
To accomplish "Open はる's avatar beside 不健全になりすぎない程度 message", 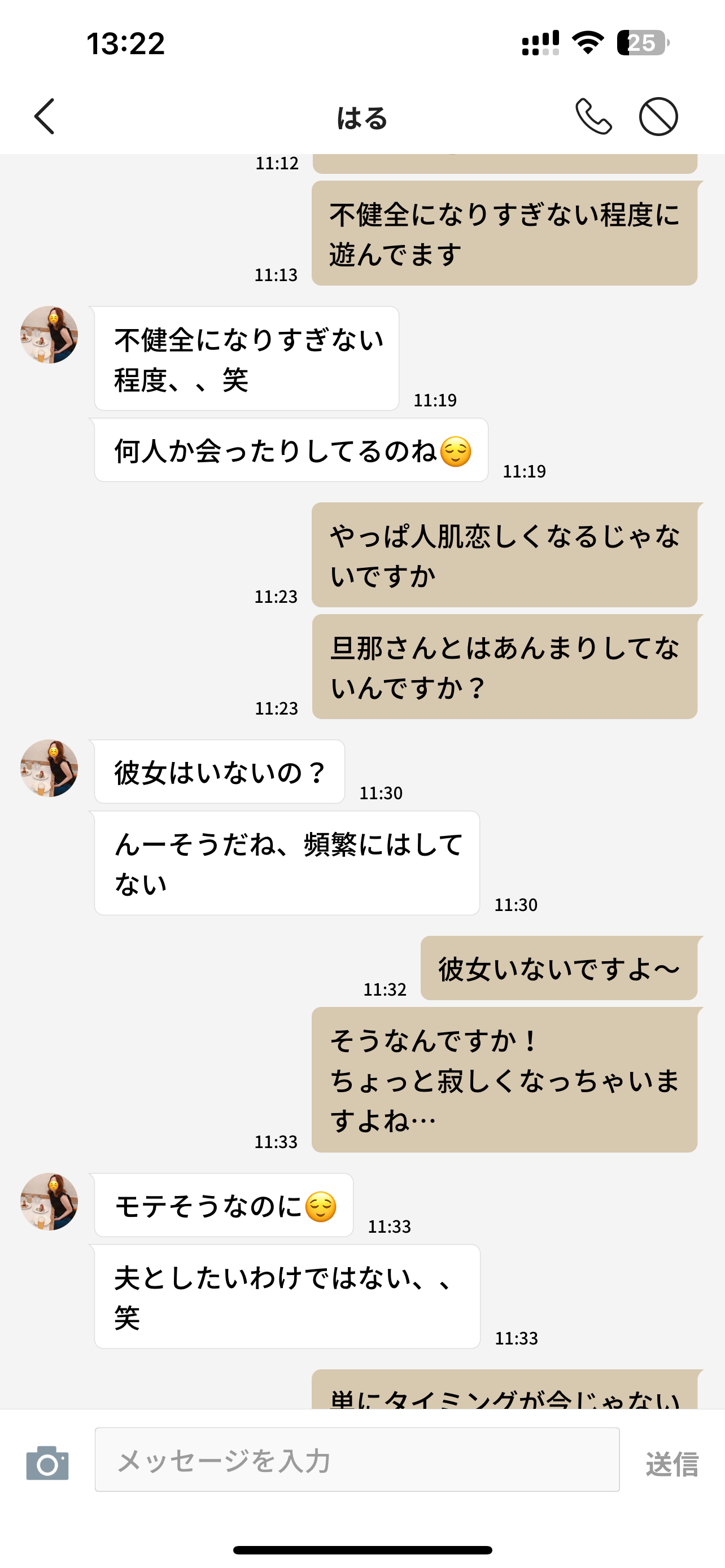I will pos(49,335).
